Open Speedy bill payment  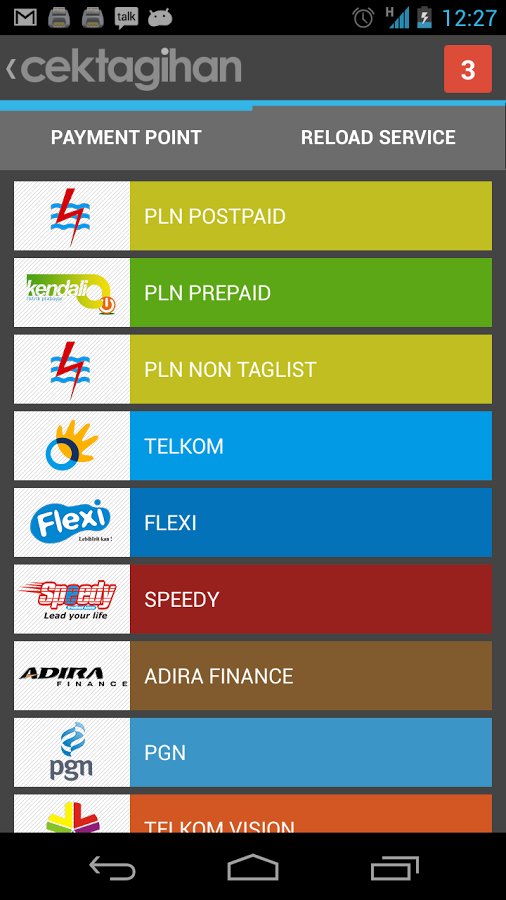[x=252, y=599]
